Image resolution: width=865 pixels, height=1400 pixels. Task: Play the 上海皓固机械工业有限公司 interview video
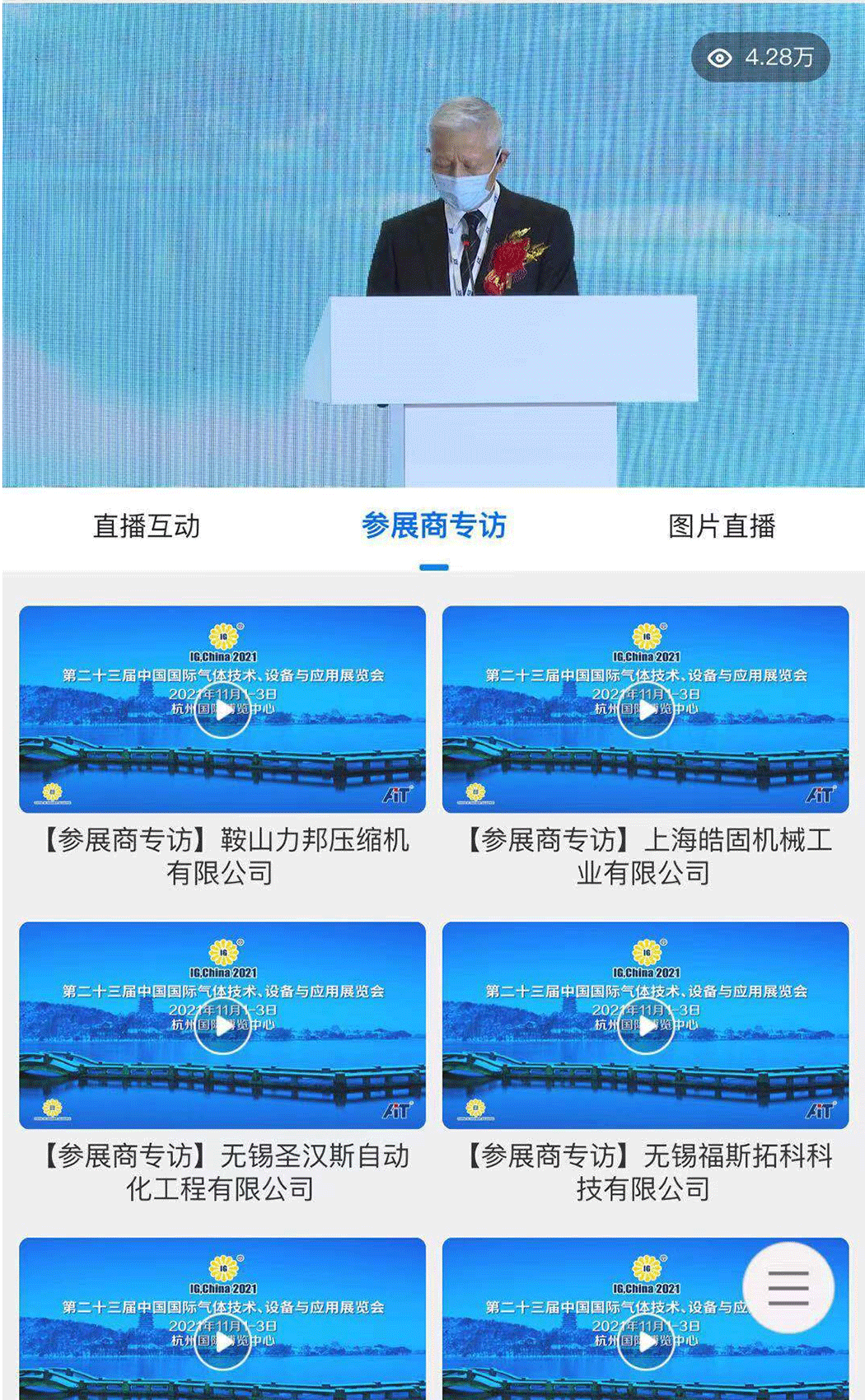[645, 710]
